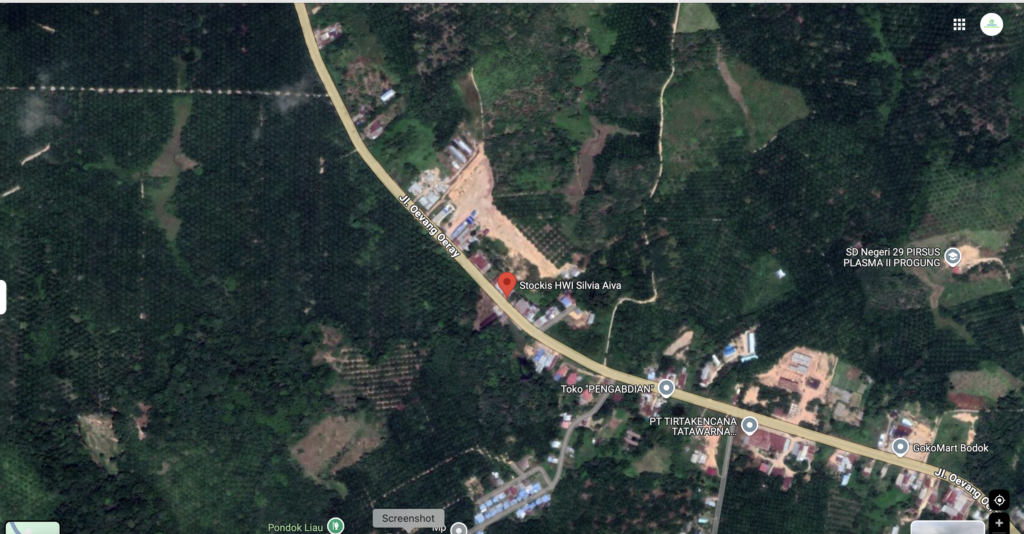
Task: Expand the collapsed side panel
Action: pos(3,297)
